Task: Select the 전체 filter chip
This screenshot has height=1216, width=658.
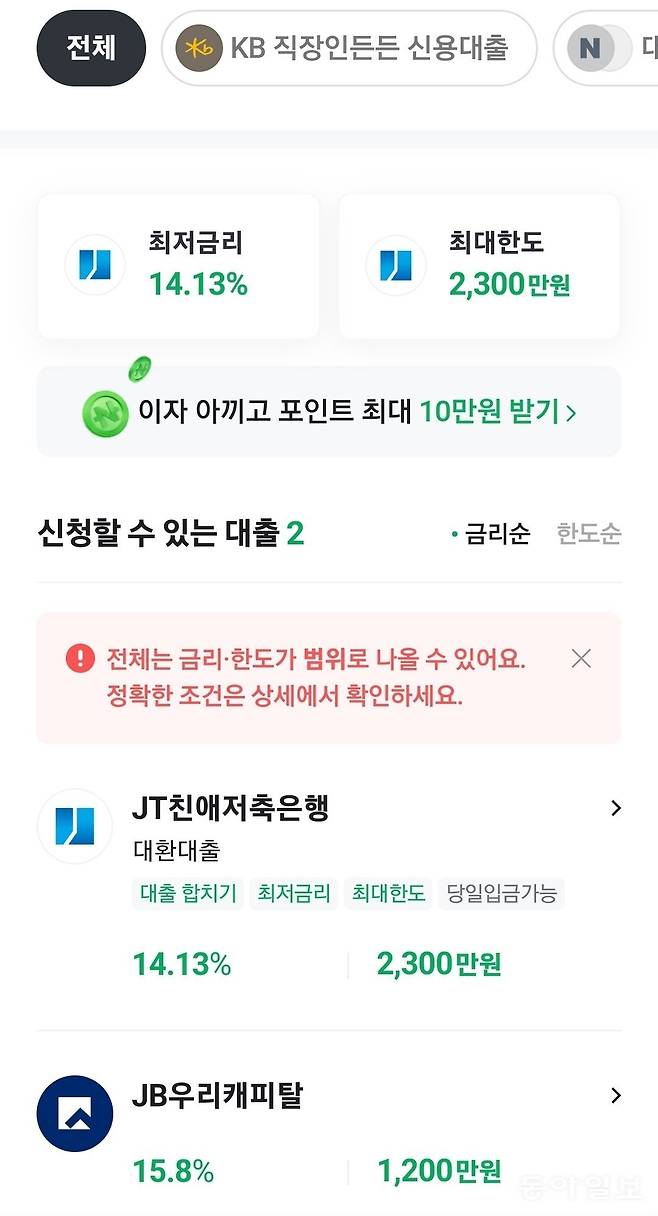Action: (91, 48)
